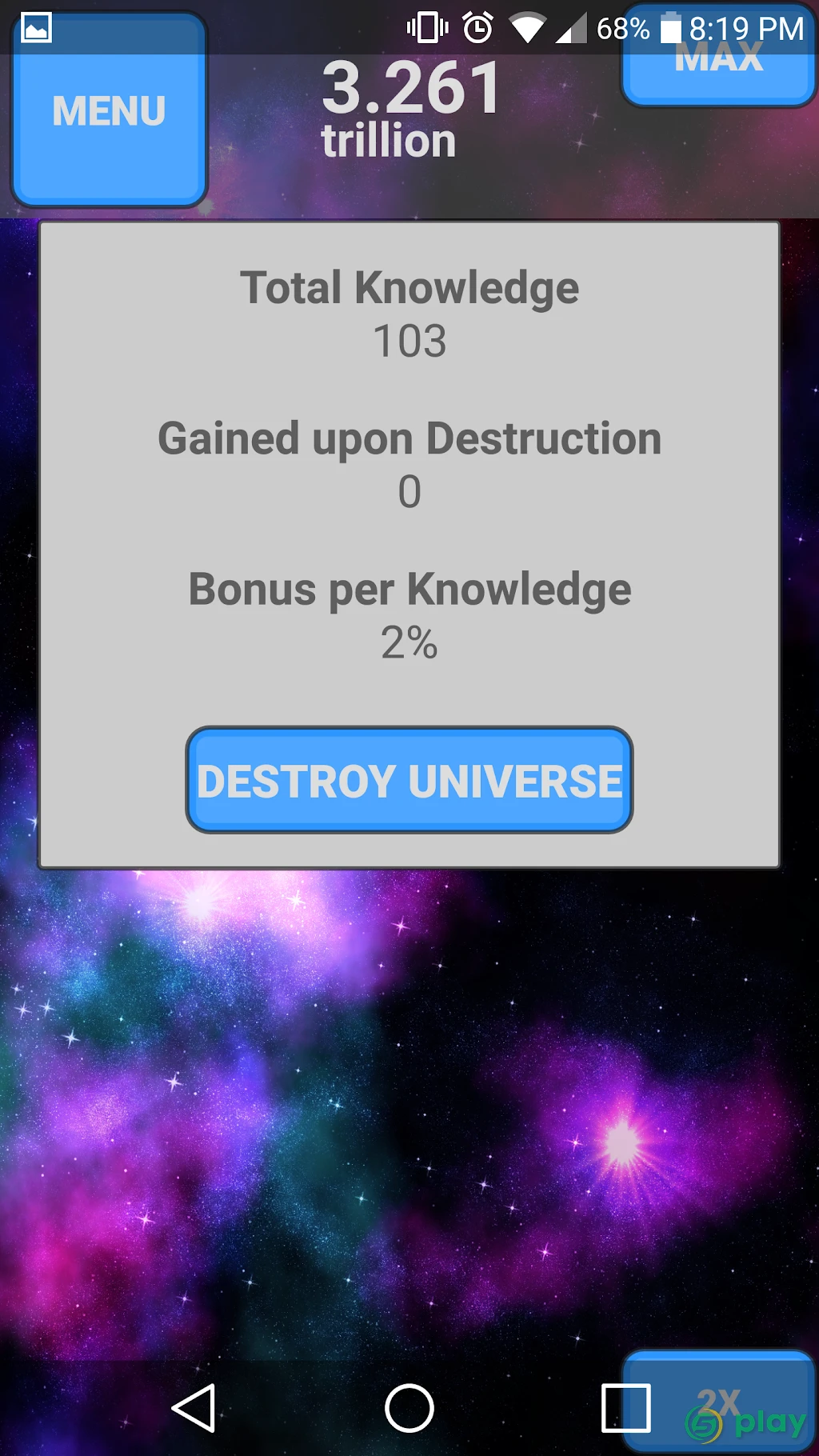Select the MAX button

pyautogui.click(x=718, y=56)
